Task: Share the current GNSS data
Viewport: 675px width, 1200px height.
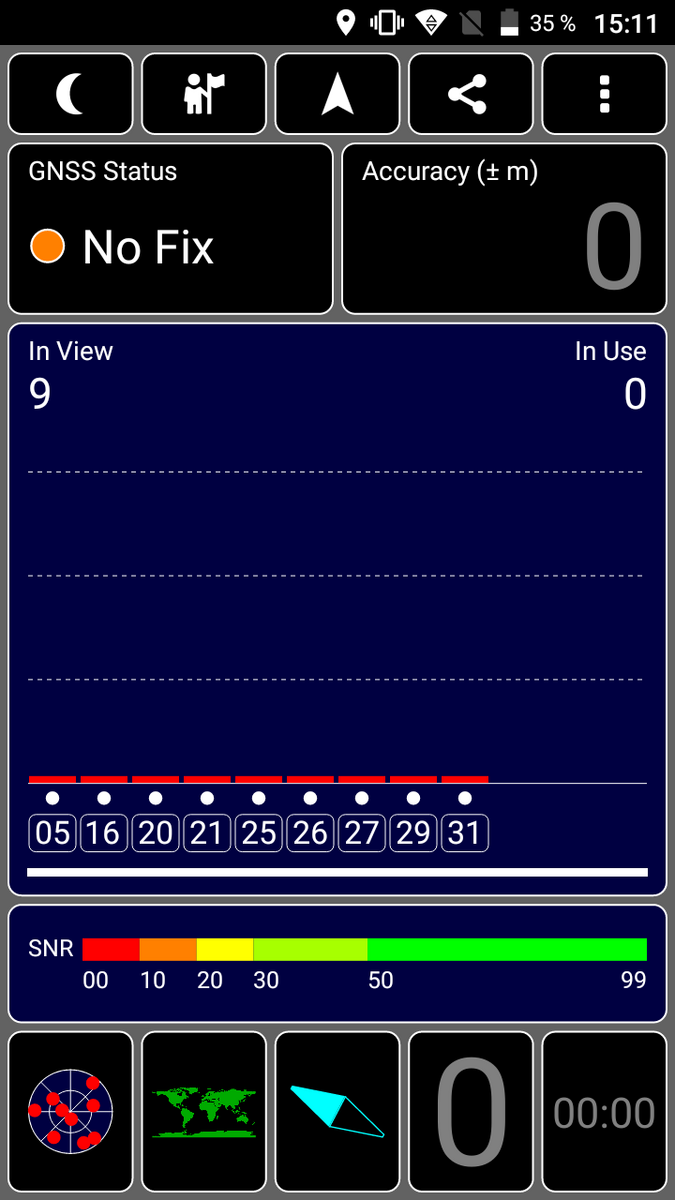Action: [471, 94]
